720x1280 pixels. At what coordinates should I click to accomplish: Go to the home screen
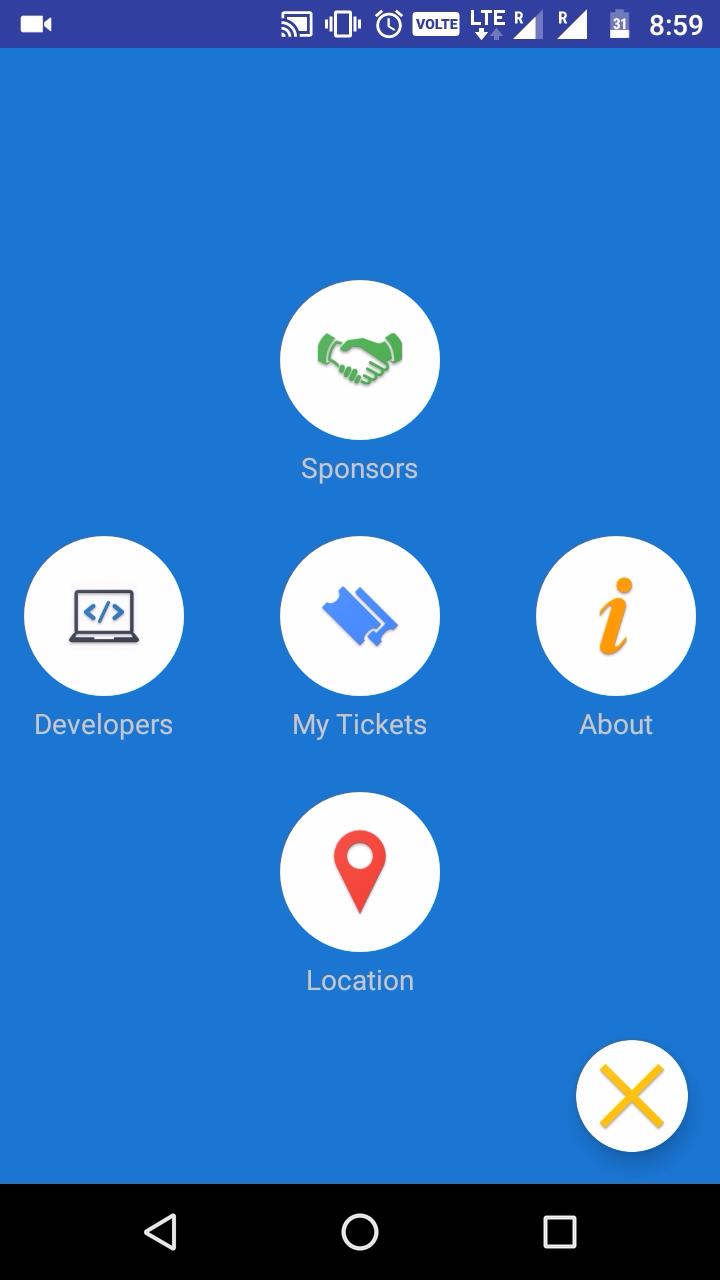pyautogui.click(x=360, y=1232)
